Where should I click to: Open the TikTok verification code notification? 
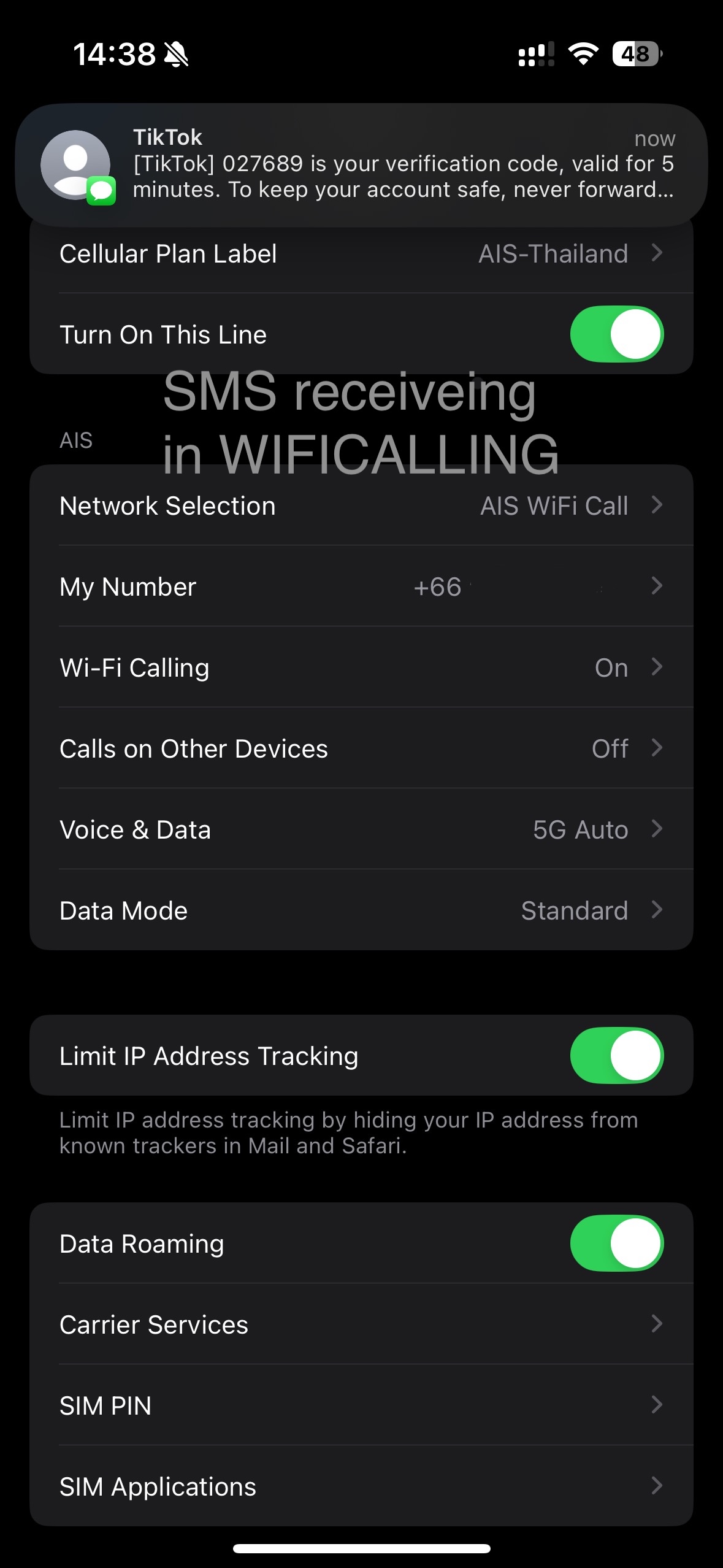pyautogui.click(x=361, y=164)
